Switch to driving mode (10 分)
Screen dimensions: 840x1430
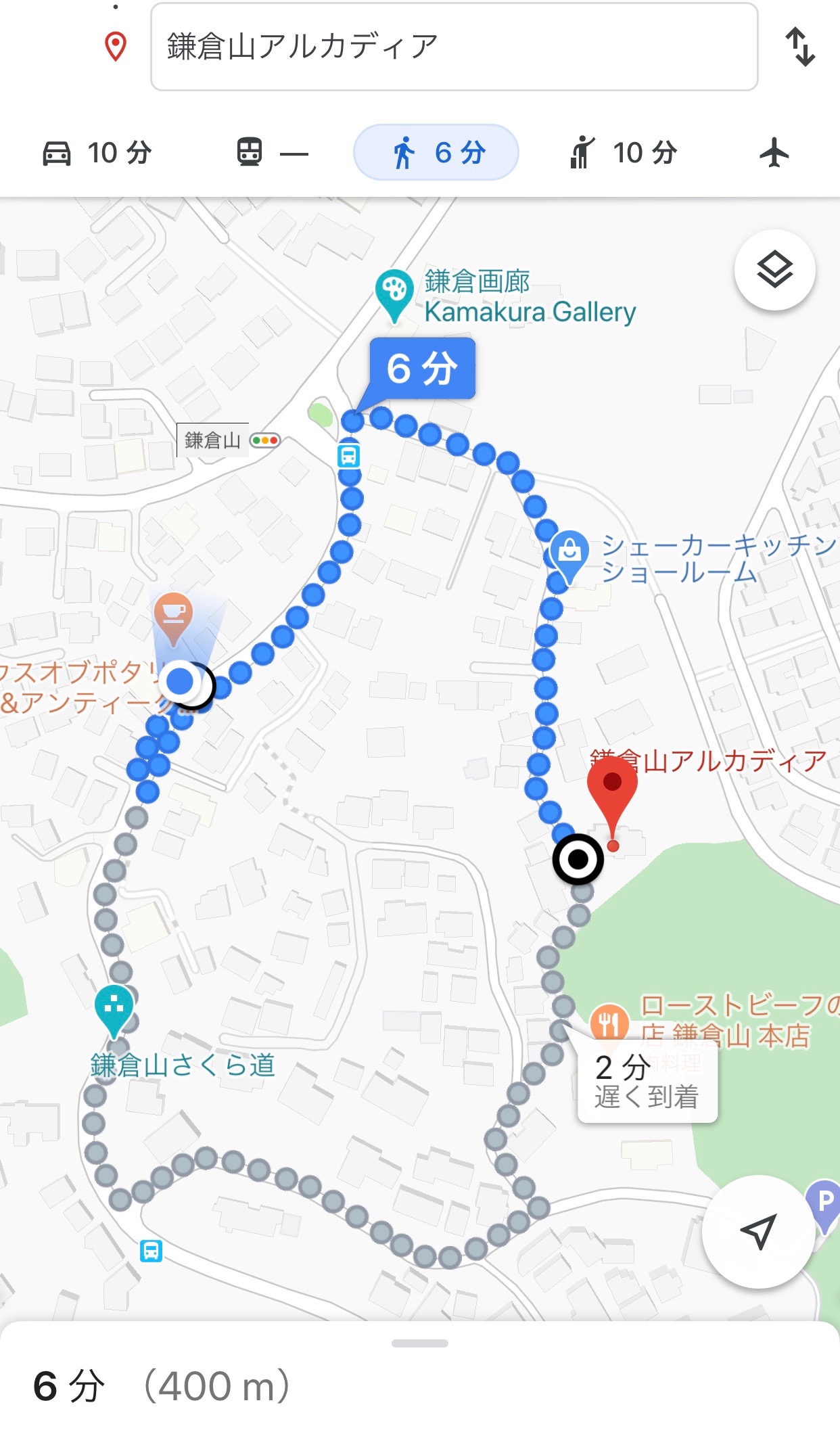pos(97,152)
